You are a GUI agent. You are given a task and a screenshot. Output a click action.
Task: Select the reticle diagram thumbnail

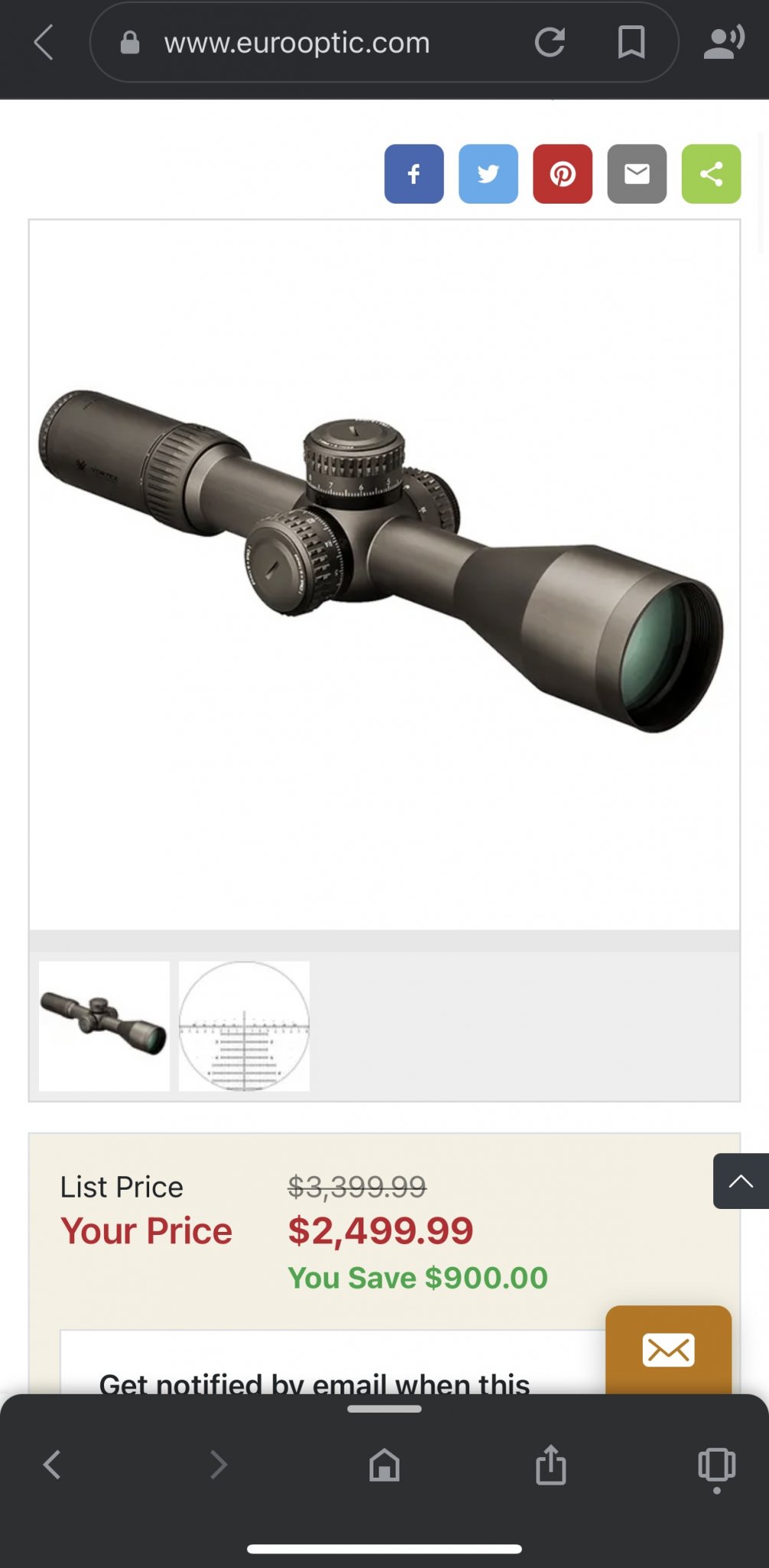[244, 1026]
